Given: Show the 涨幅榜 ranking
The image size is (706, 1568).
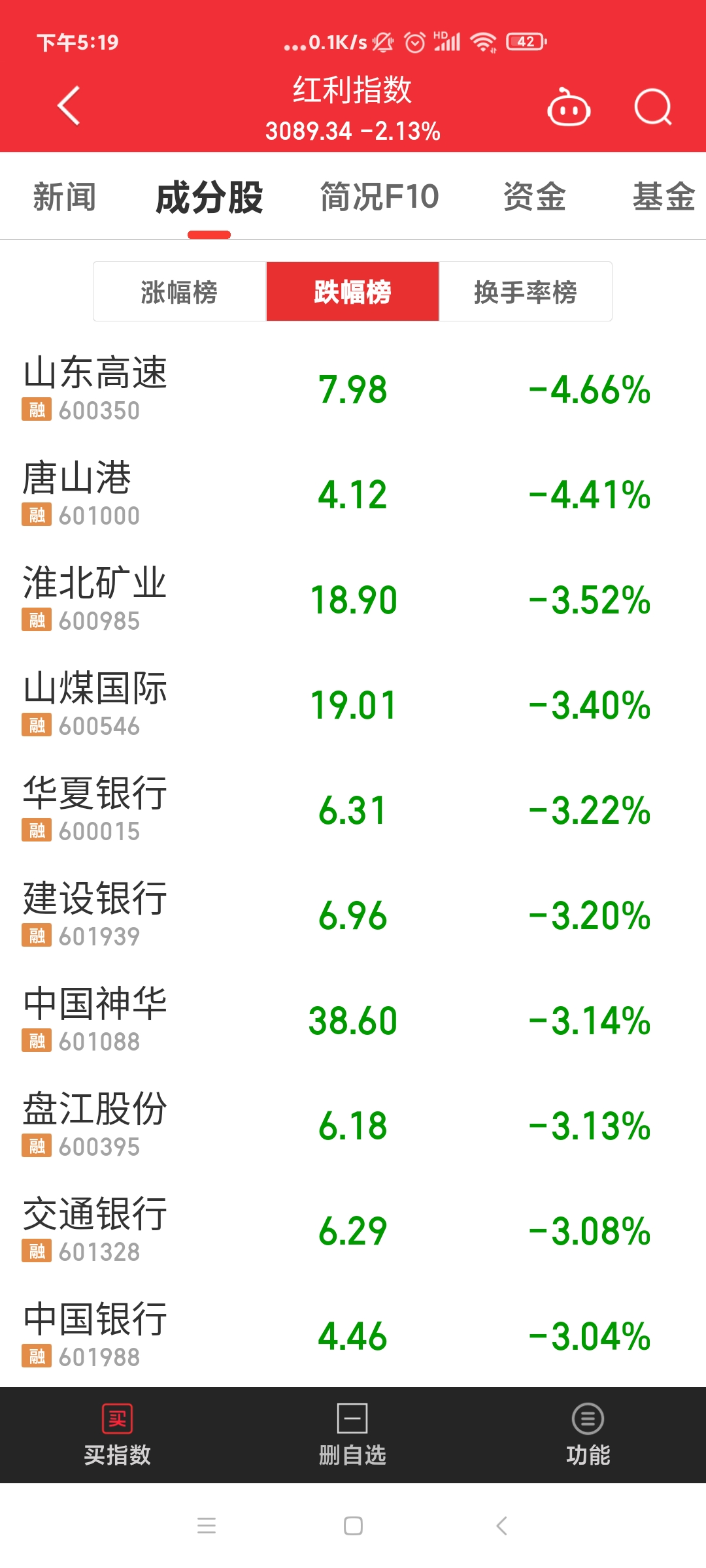Looking at the screenshot, I should pyautogui.click(x=179, y=292).
